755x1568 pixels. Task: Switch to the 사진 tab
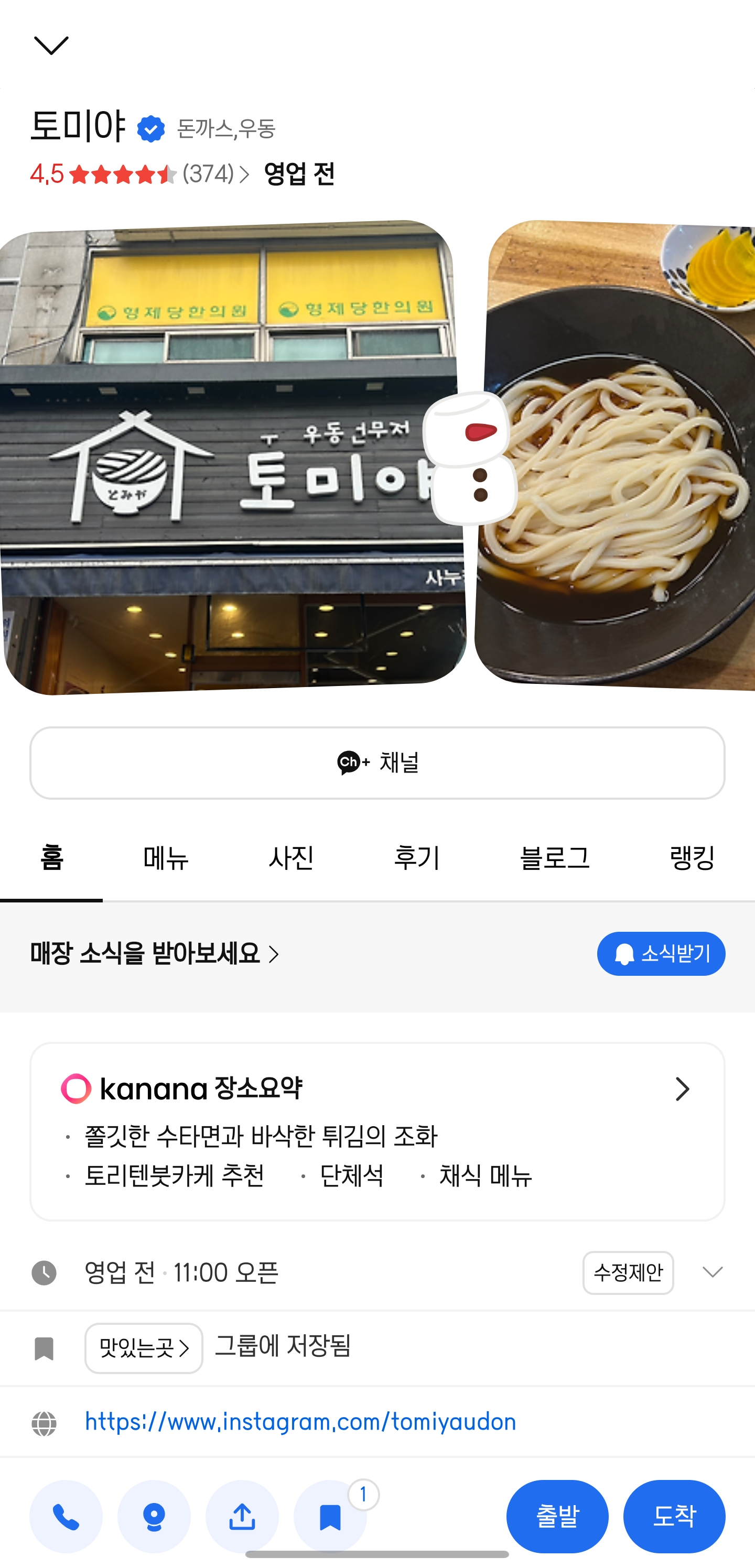click(x=291, y=858)
